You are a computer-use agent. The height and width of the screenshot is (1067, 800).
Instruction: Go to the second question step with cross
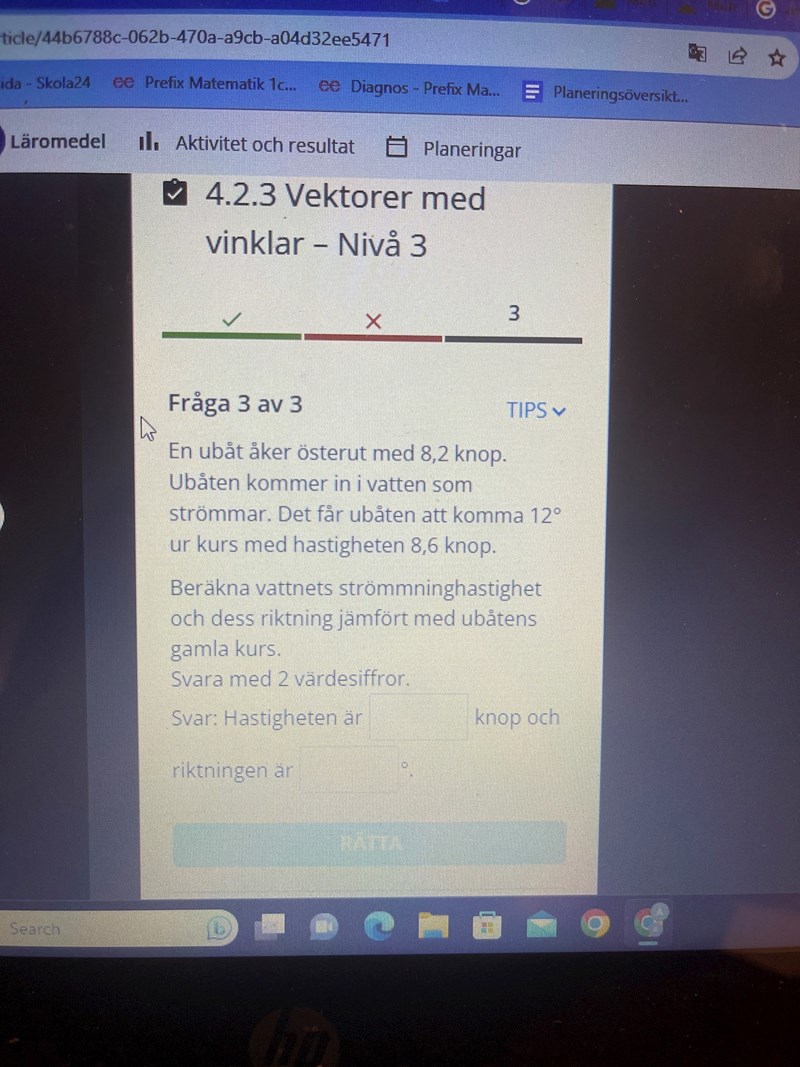point(373,322)
